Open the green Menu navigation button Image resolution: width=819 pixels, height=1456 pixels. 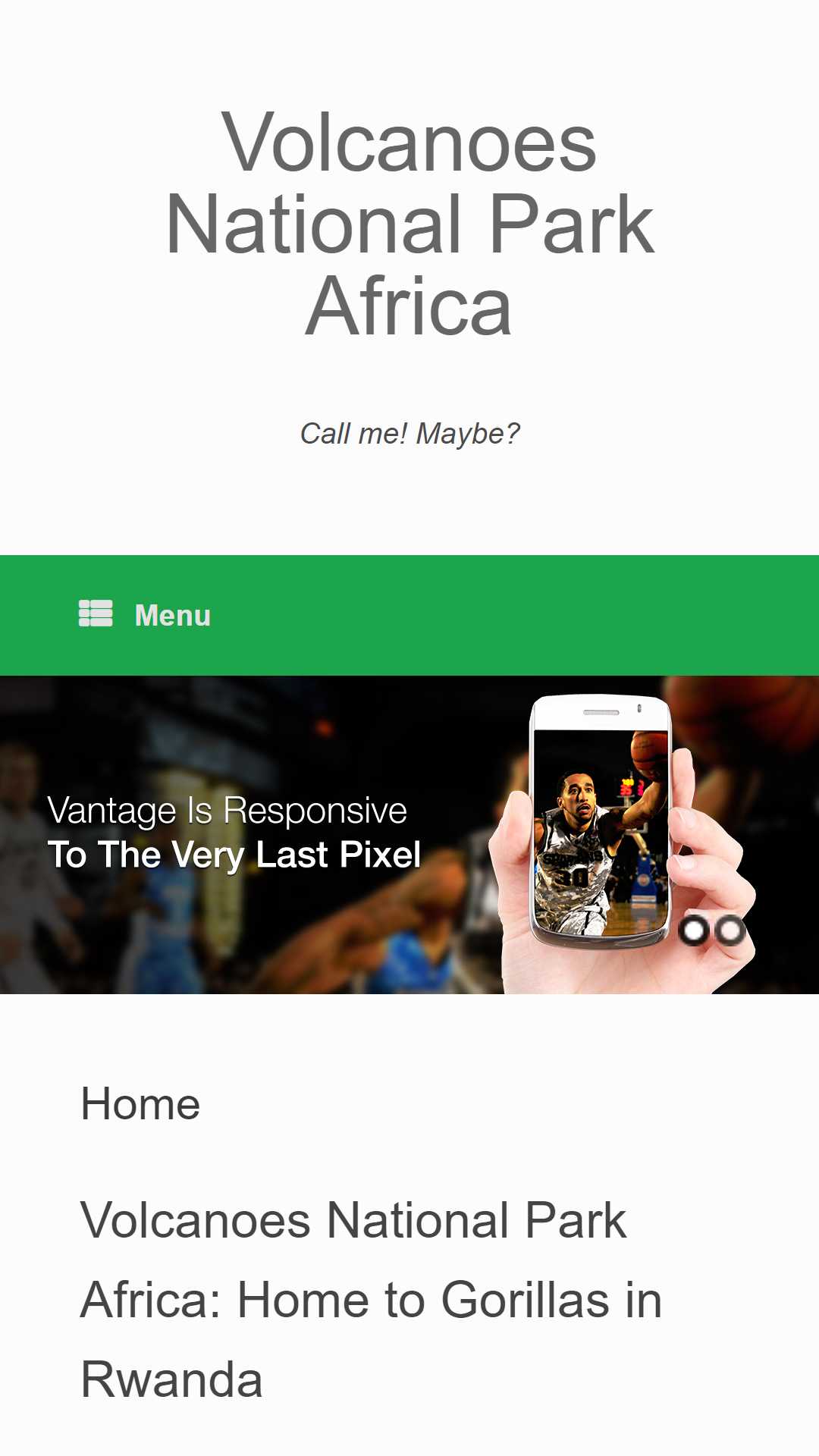coord(145,615)
